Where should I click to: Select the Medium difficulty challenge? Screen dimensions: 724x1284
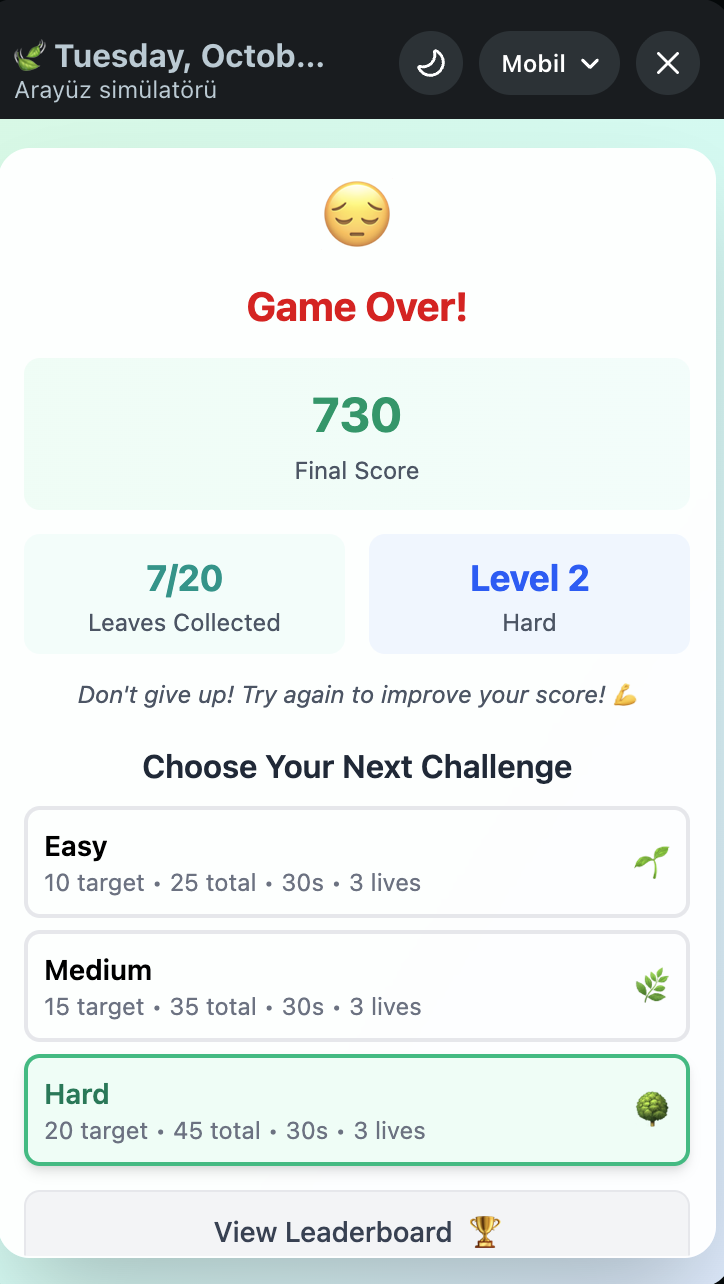tap(357, 985)
